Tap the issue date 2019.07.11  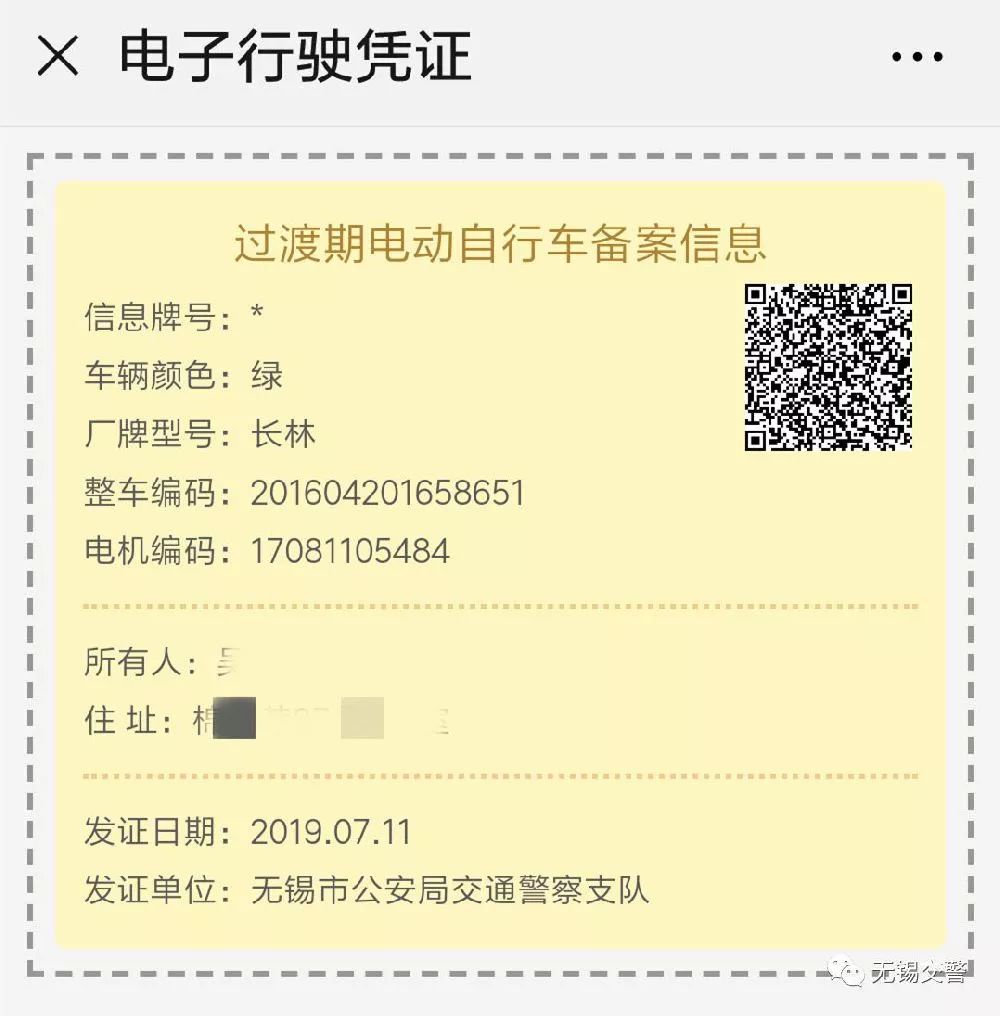pyautogui.click(x=332, y=831)
